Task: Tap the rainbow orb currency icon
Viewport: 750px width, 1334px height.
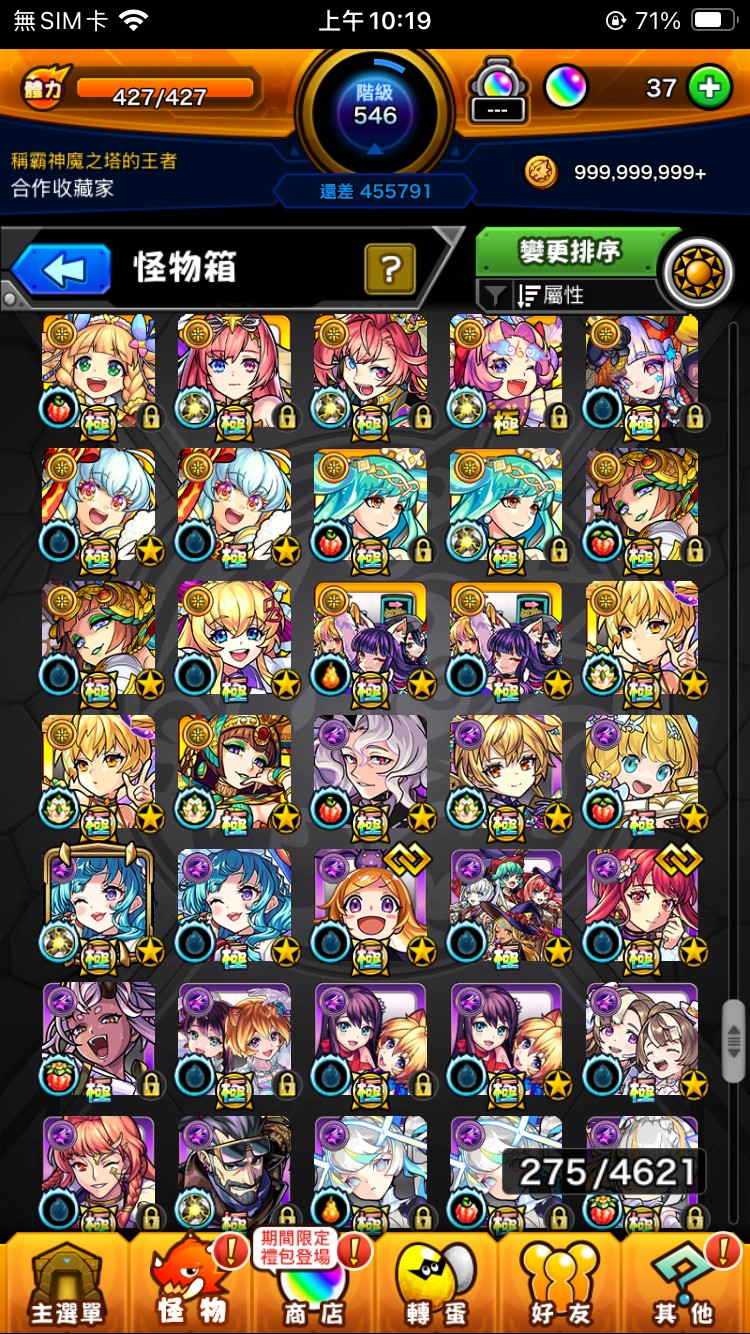Action: tap(566, 89)
